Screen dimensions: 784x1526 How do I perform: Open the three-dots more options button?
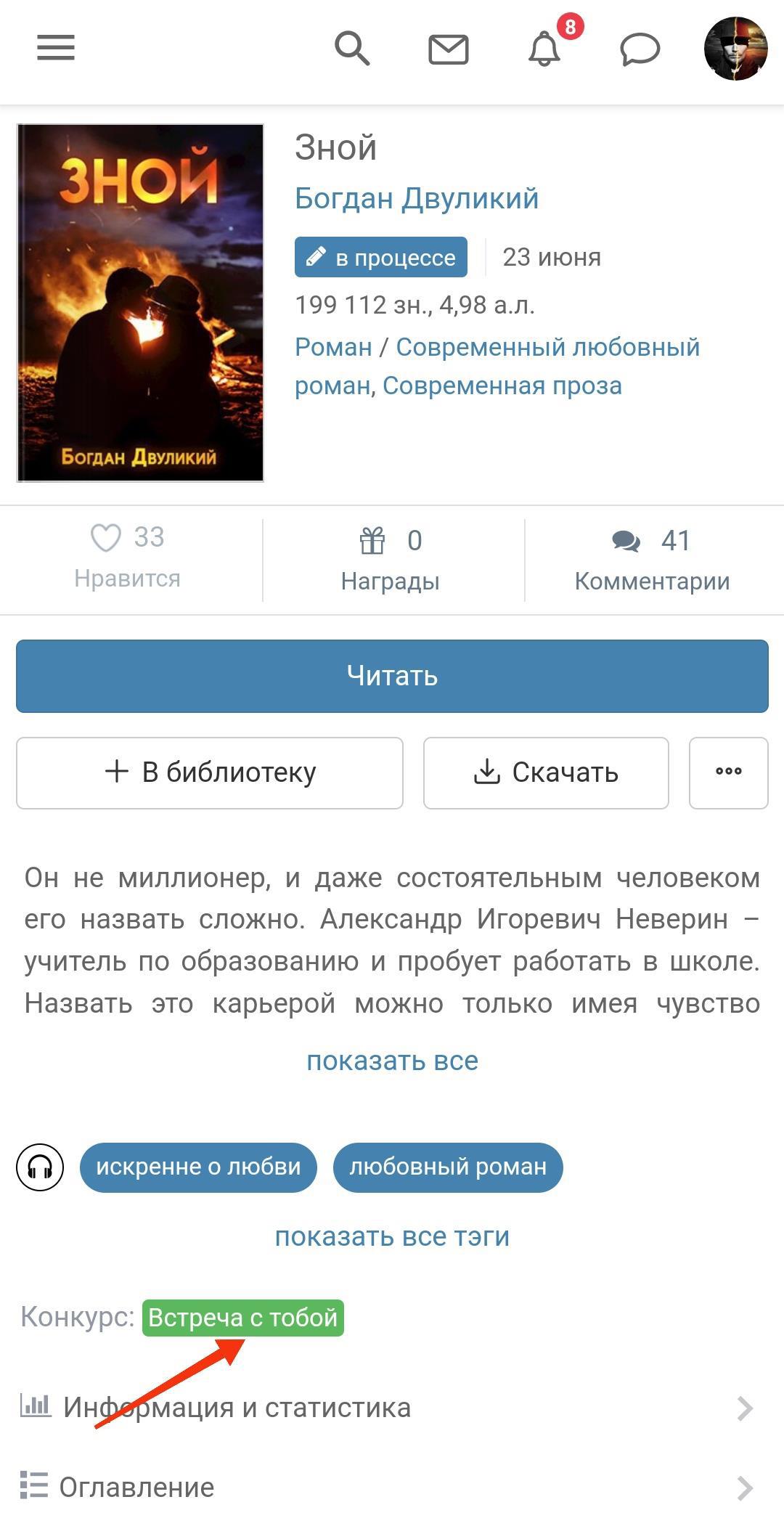click(x=728, y=772)
